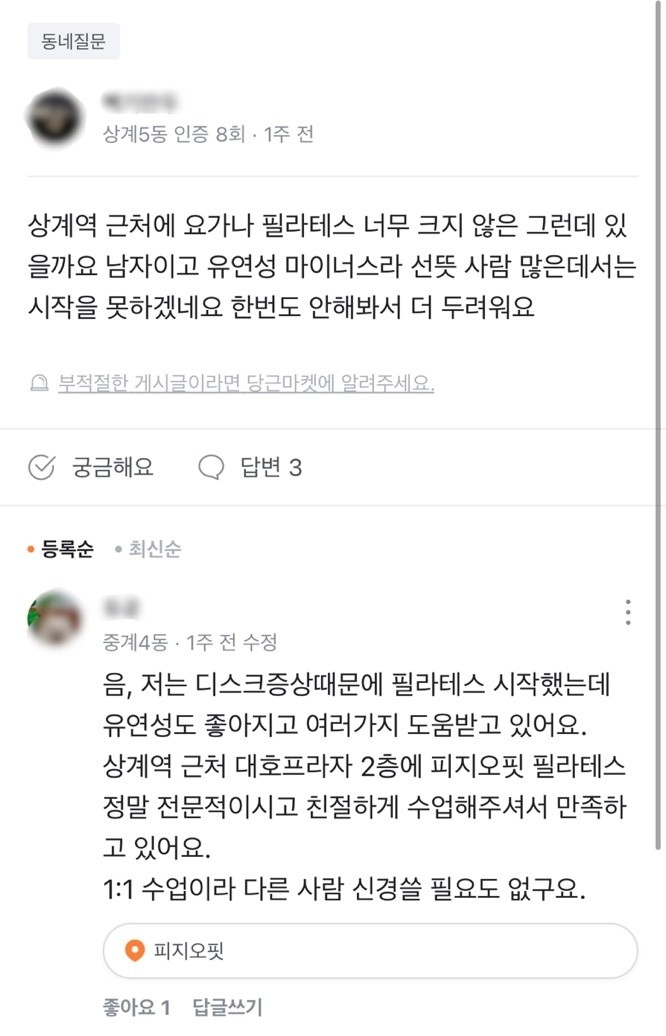Report post via 부적절한 게시글 link
666x1036 pixels.
[246, 383]
